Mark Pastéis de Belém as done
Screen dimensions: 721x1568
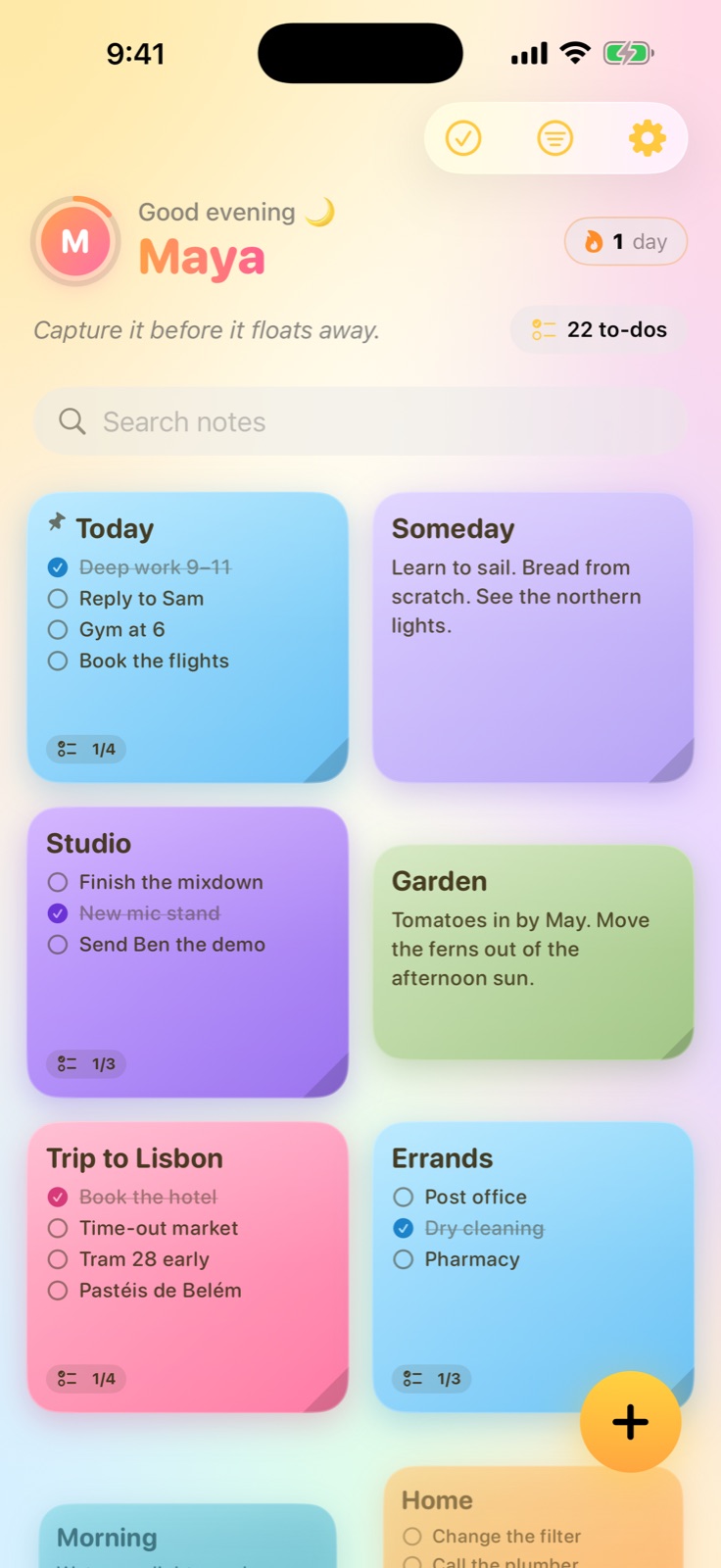58,1291
